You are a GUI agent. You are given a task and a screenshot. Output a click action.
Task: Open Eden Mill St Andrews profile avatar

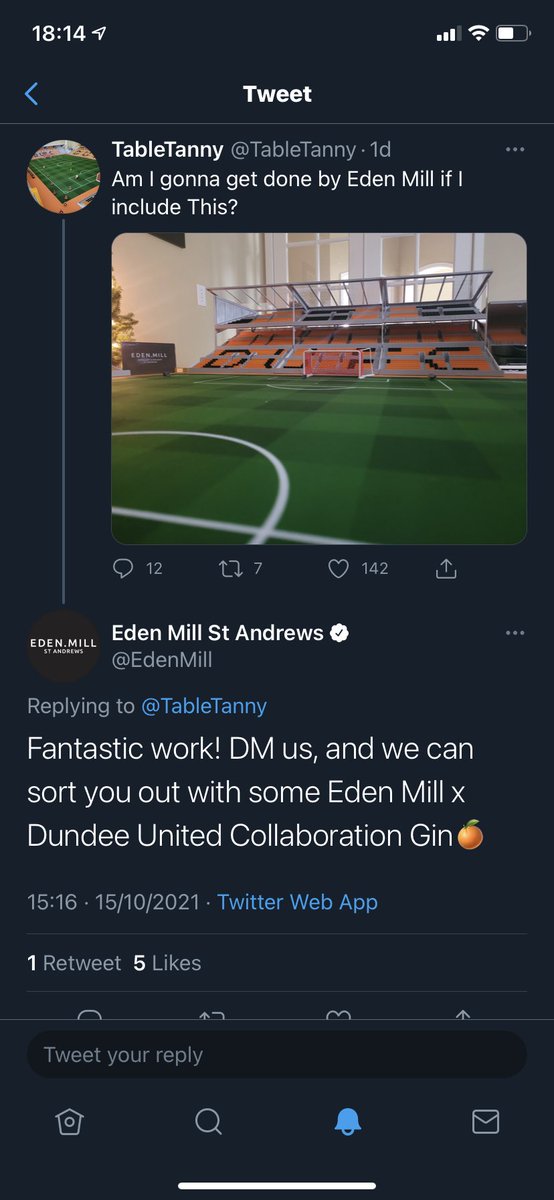[62, 646]
